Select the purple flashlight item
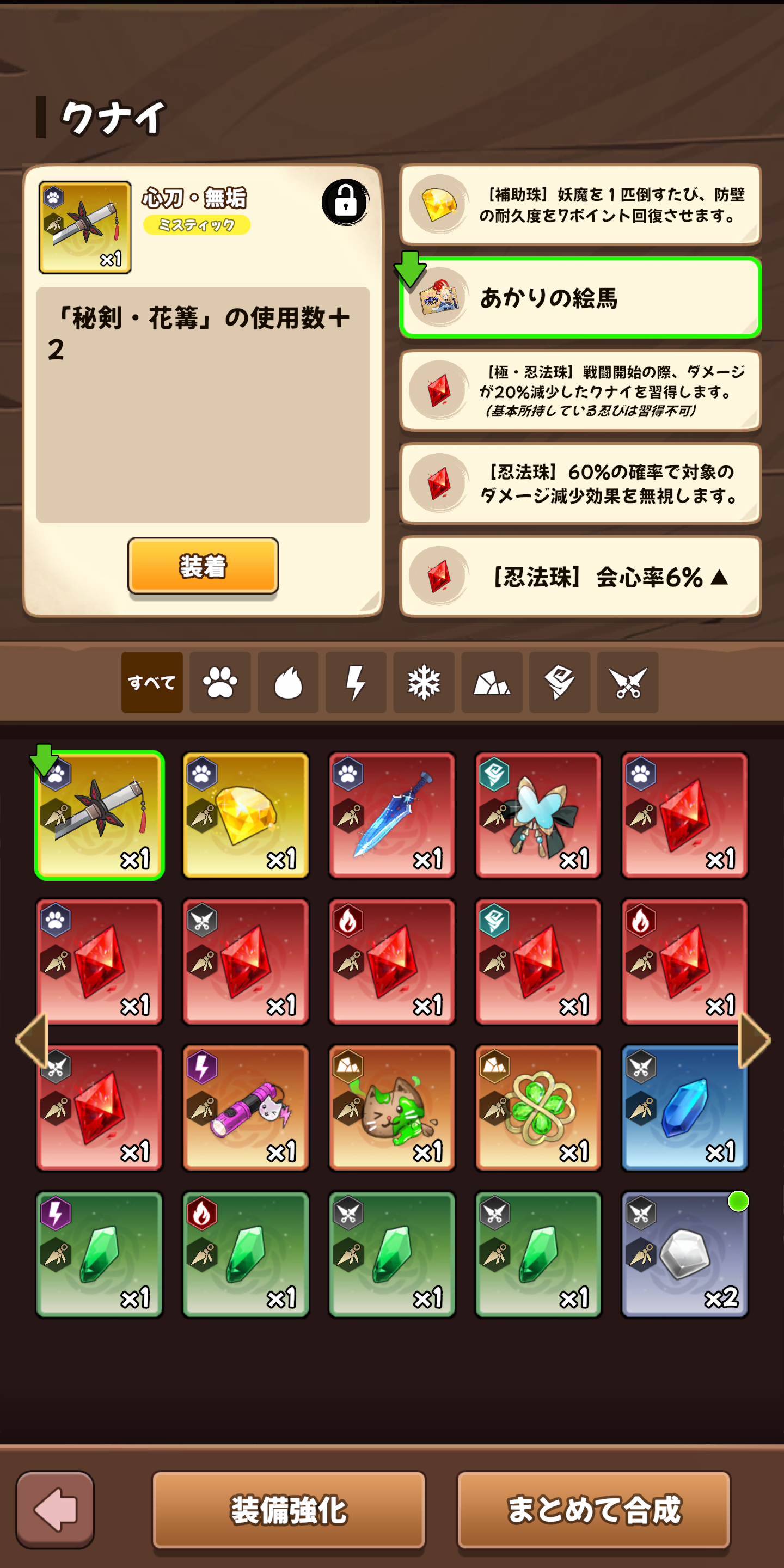Image resolution: width=784 pixels, height=1568 pixels. [x=246, y=1108]
